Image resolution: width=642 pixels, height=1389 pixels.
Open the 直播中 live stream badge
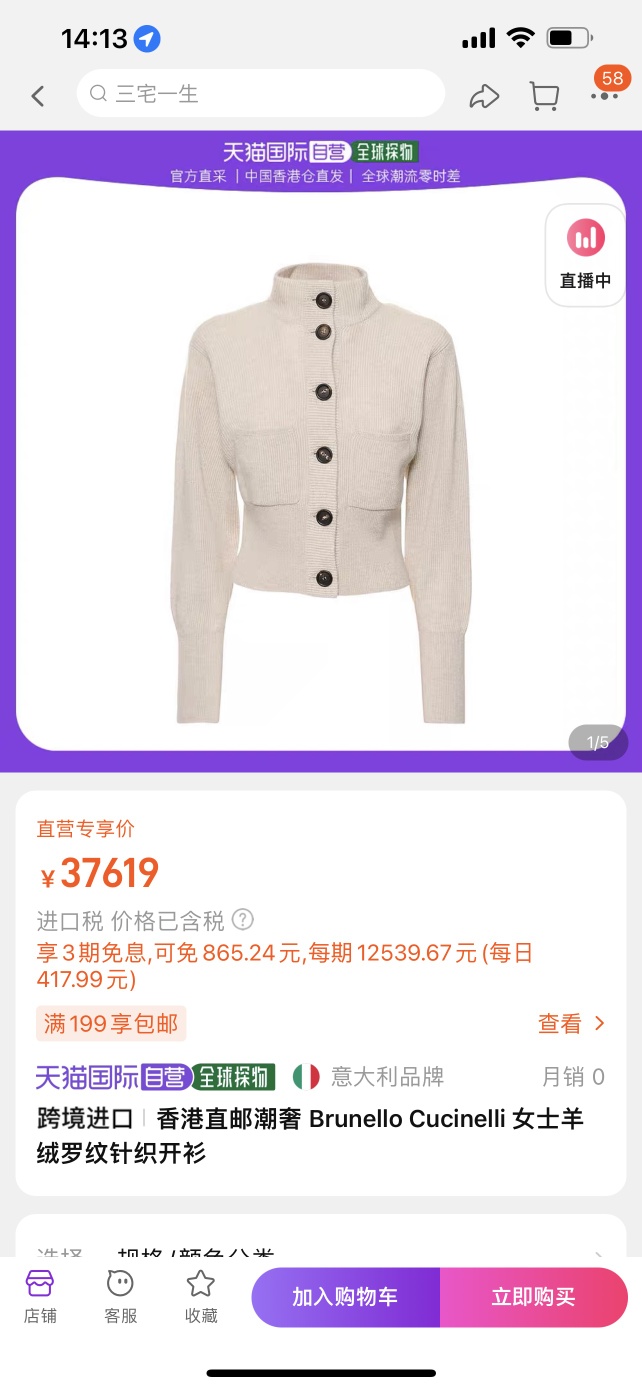[585, 253]
